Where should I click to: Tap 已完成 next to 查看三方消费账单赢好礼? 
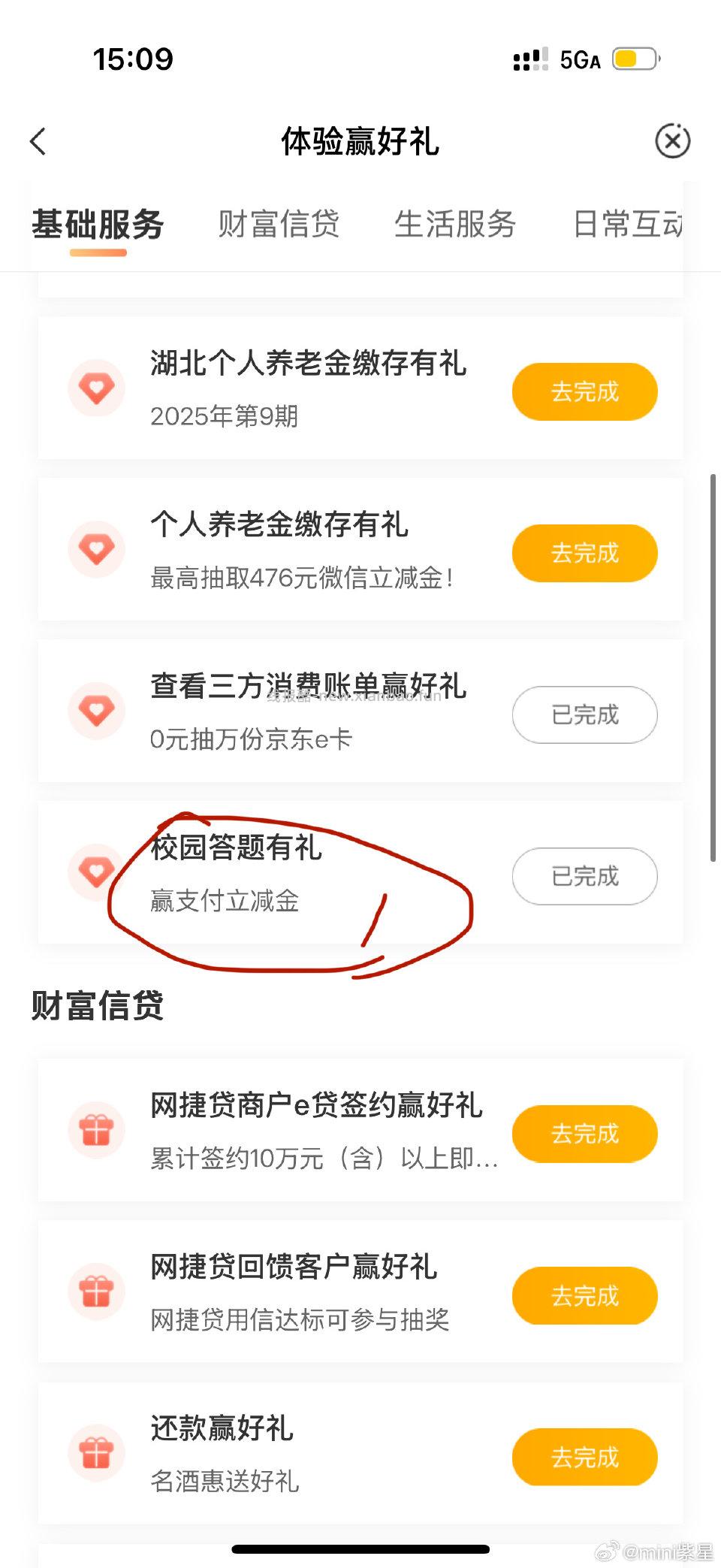pyautogui.click(x=585, y=715)
